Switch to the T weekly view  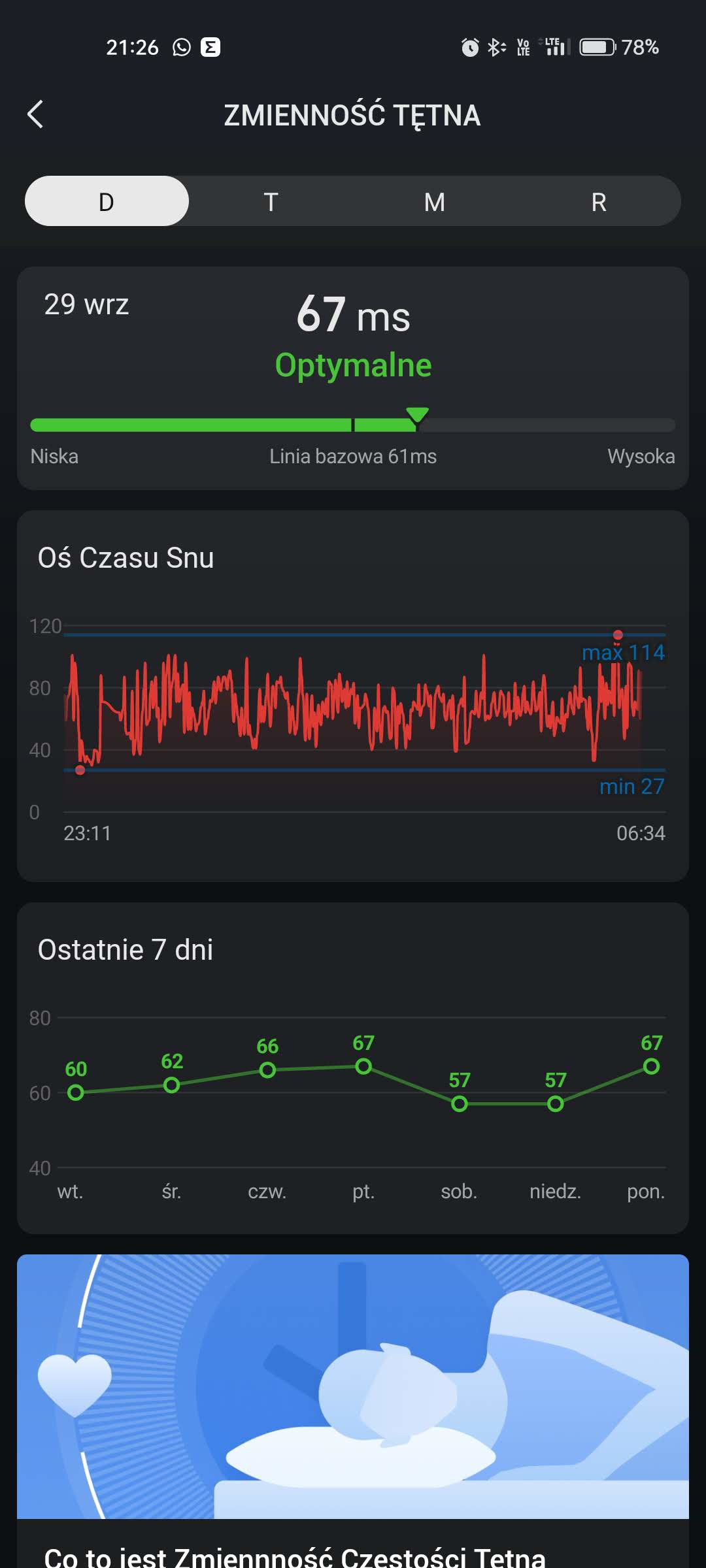pyautogui.click(x=271, y=201)
